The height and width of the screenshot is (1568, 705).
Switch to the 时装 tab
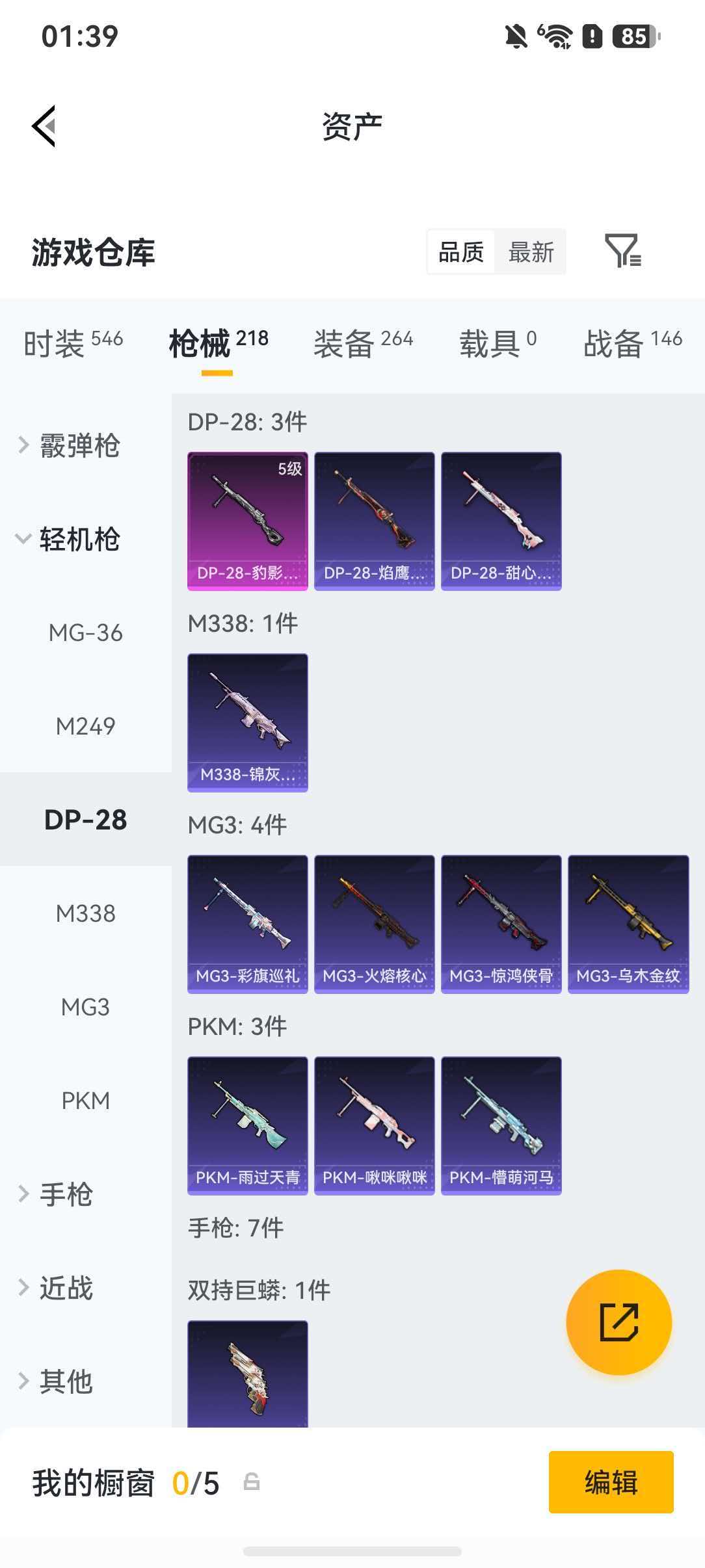click(x=73, y=343)
